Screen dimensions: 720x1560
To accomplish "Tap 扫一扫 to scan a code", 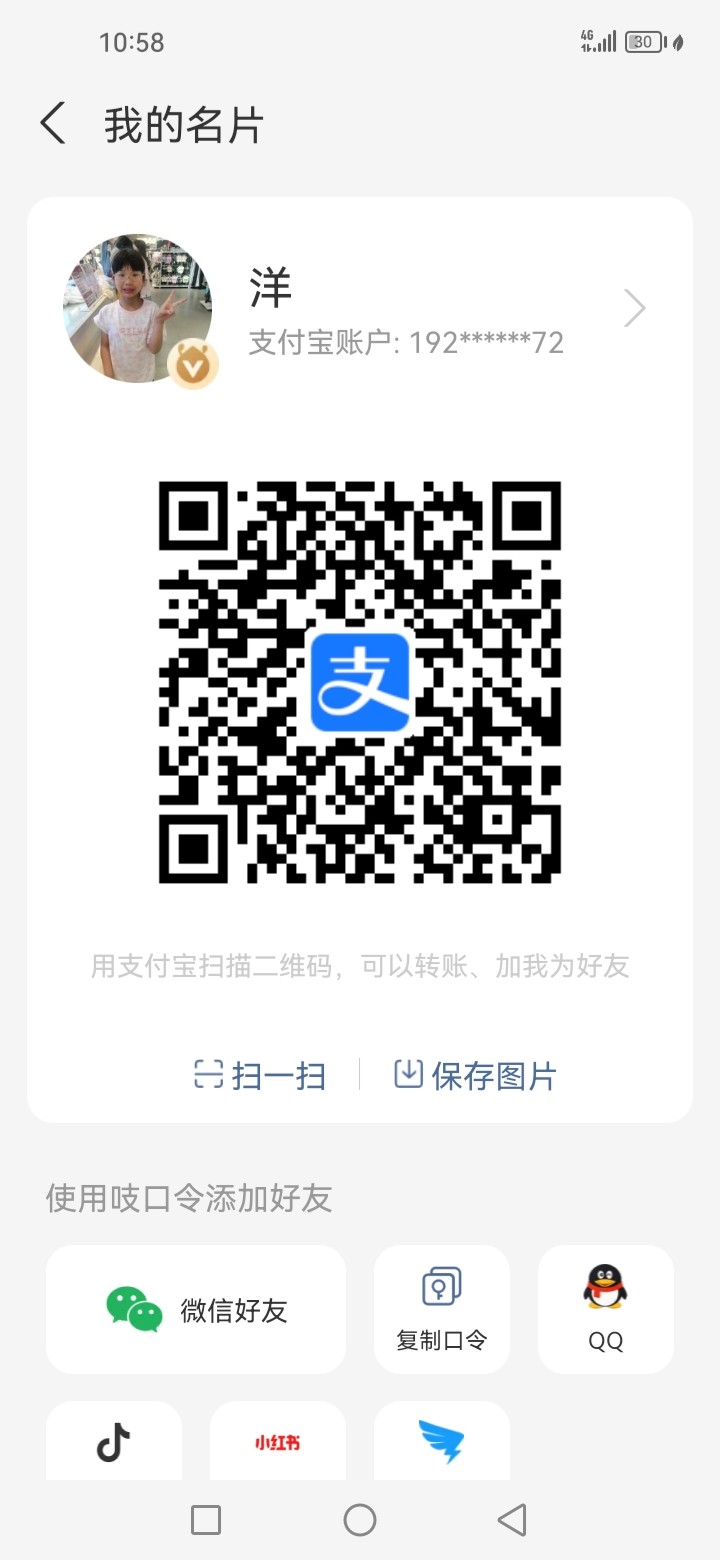I will tap(260, 1075).
